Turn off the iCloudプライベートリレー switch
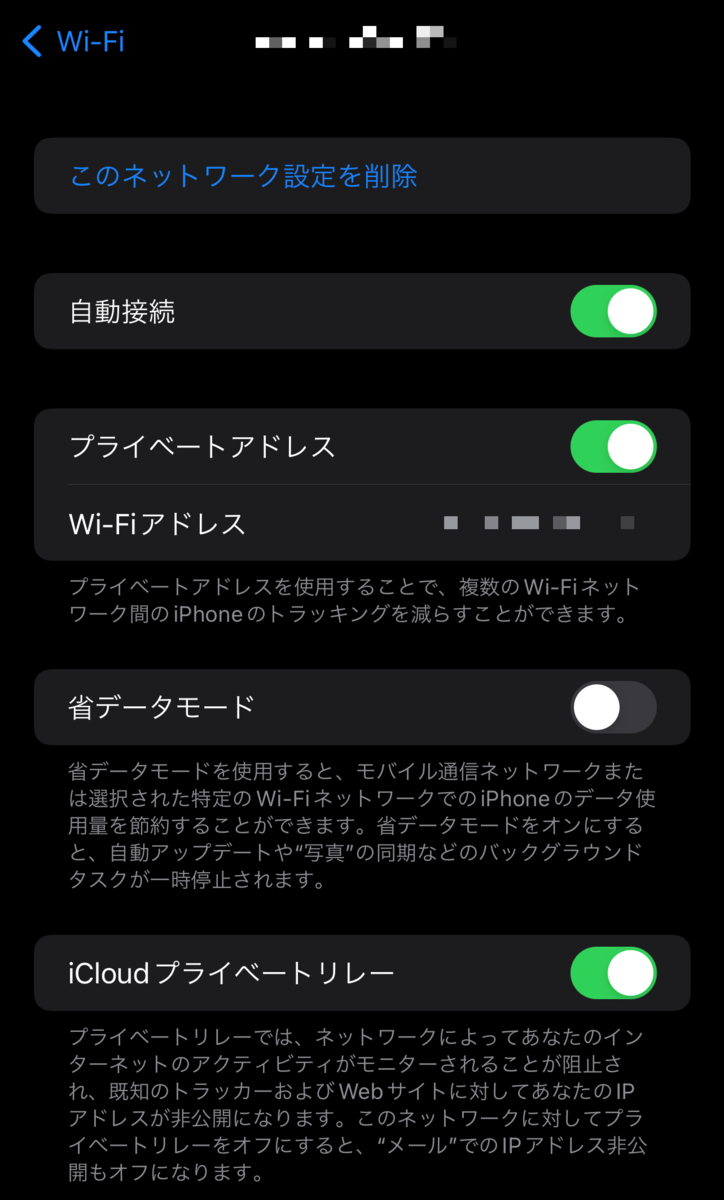This screenshot has height=1200, width=724. pyautogui.click(x=612, y=973)
